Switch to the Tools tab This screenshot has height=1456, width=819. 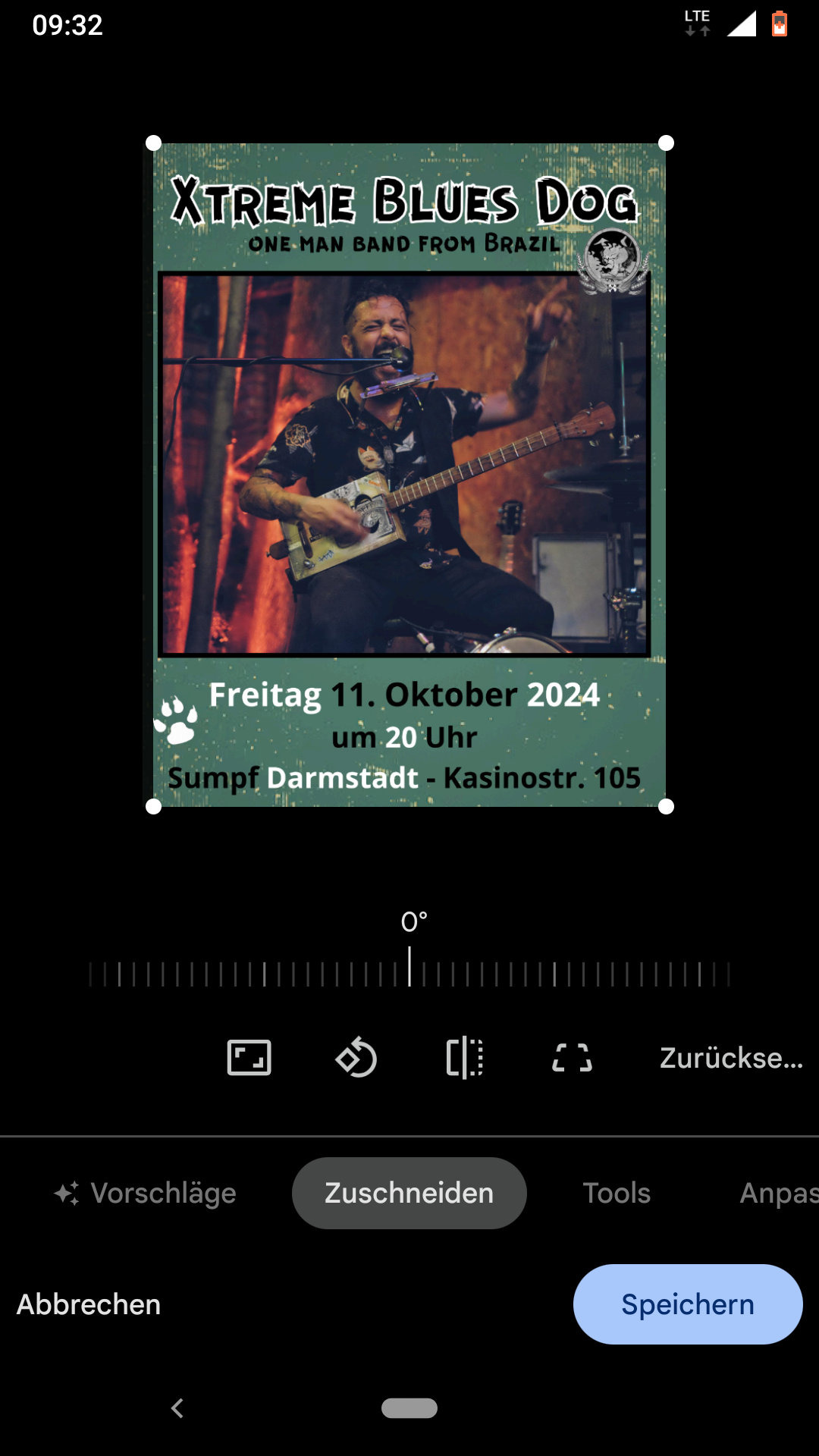point(617,1193)
